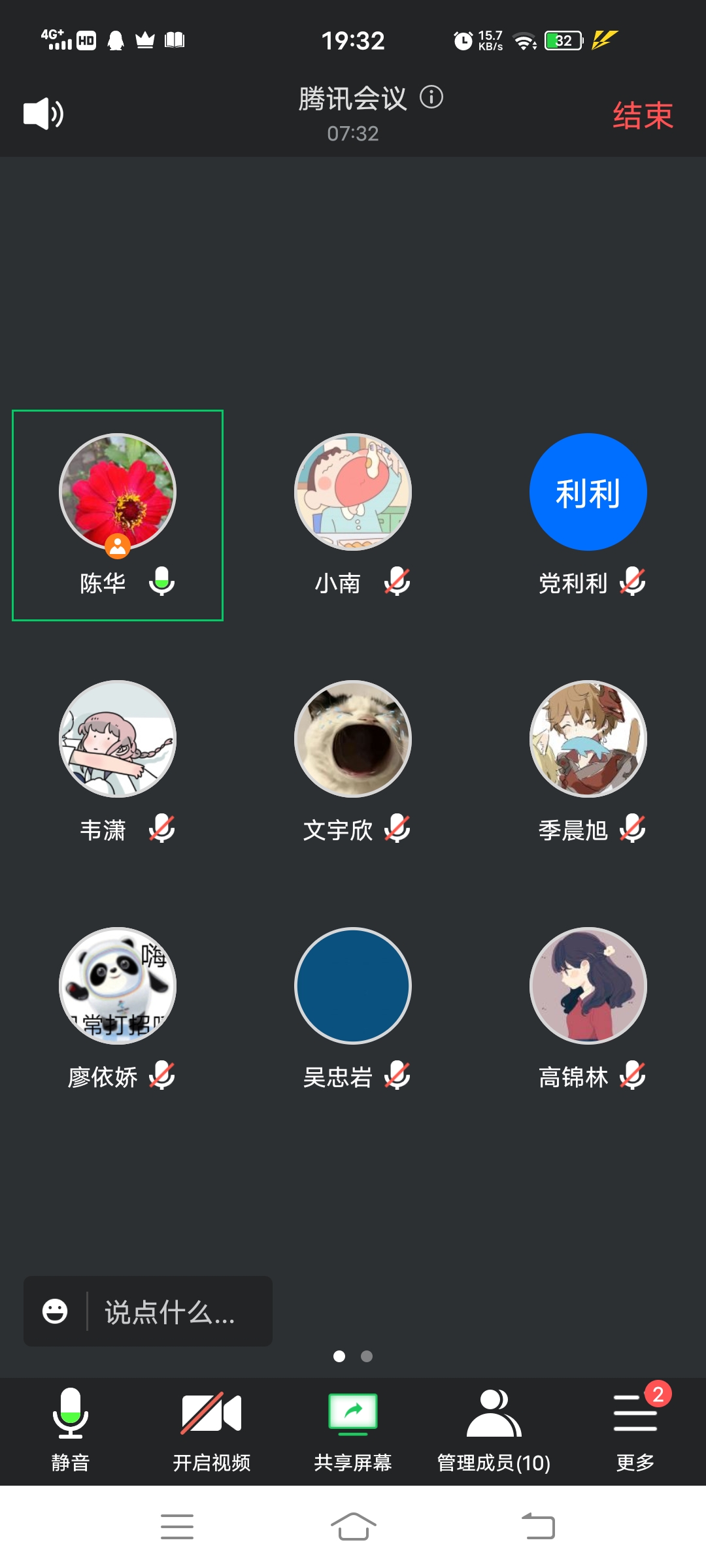Start 共享屏幕 screen sharing

[x=353, y=1430]
